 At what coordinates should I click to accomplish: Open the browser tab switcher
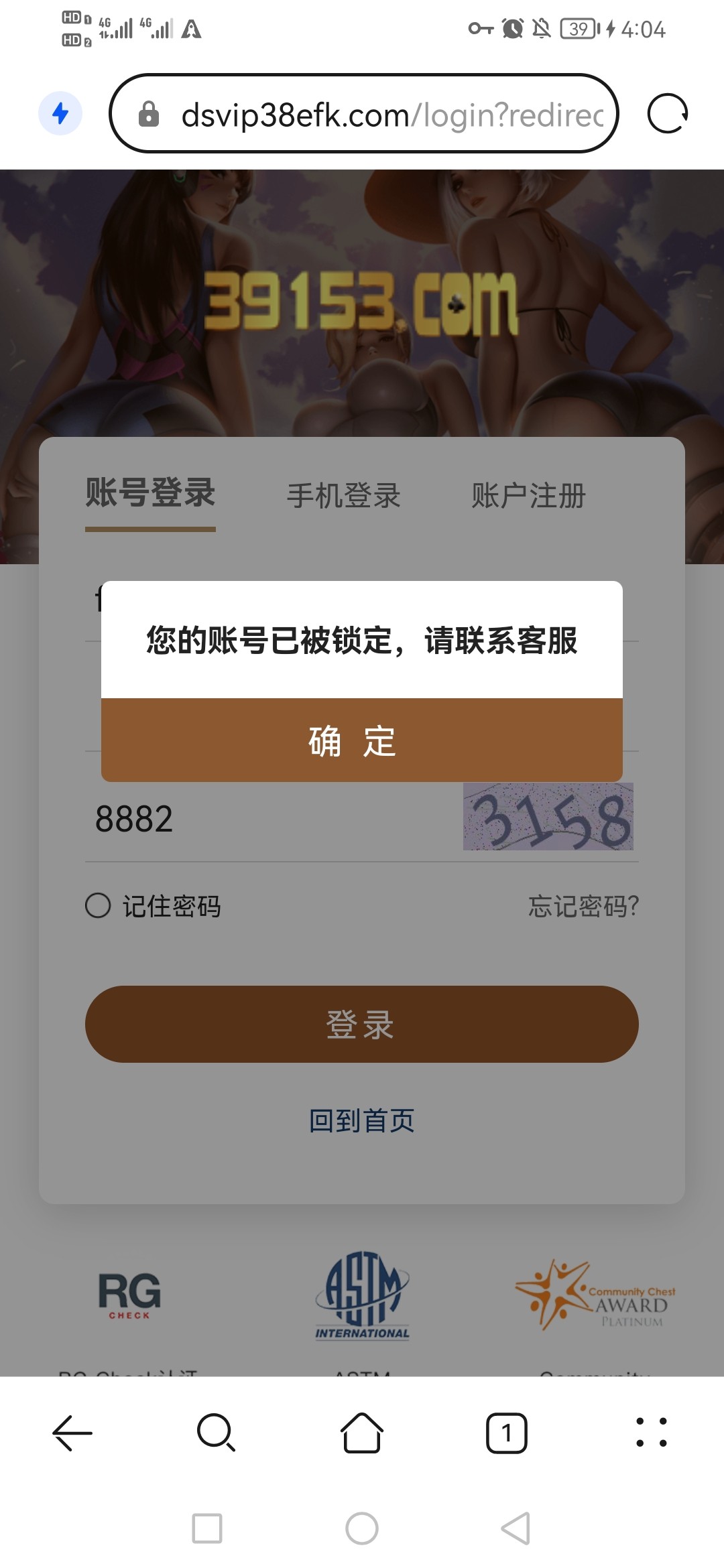(x=506, y=1433)
